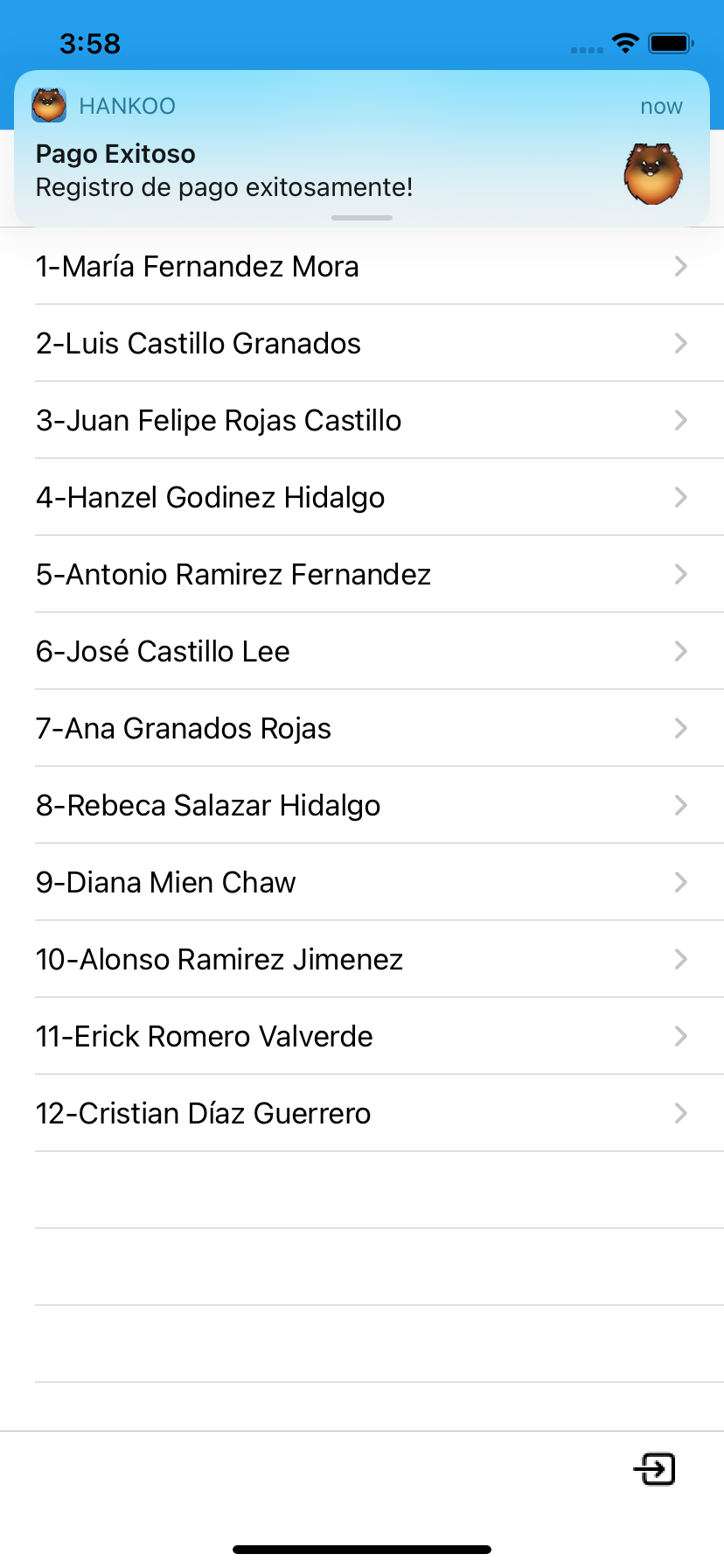Screen dimensions: 724x1568
Task: Select 9-Diana Mien Chaw
Action: tap(361, 882)
